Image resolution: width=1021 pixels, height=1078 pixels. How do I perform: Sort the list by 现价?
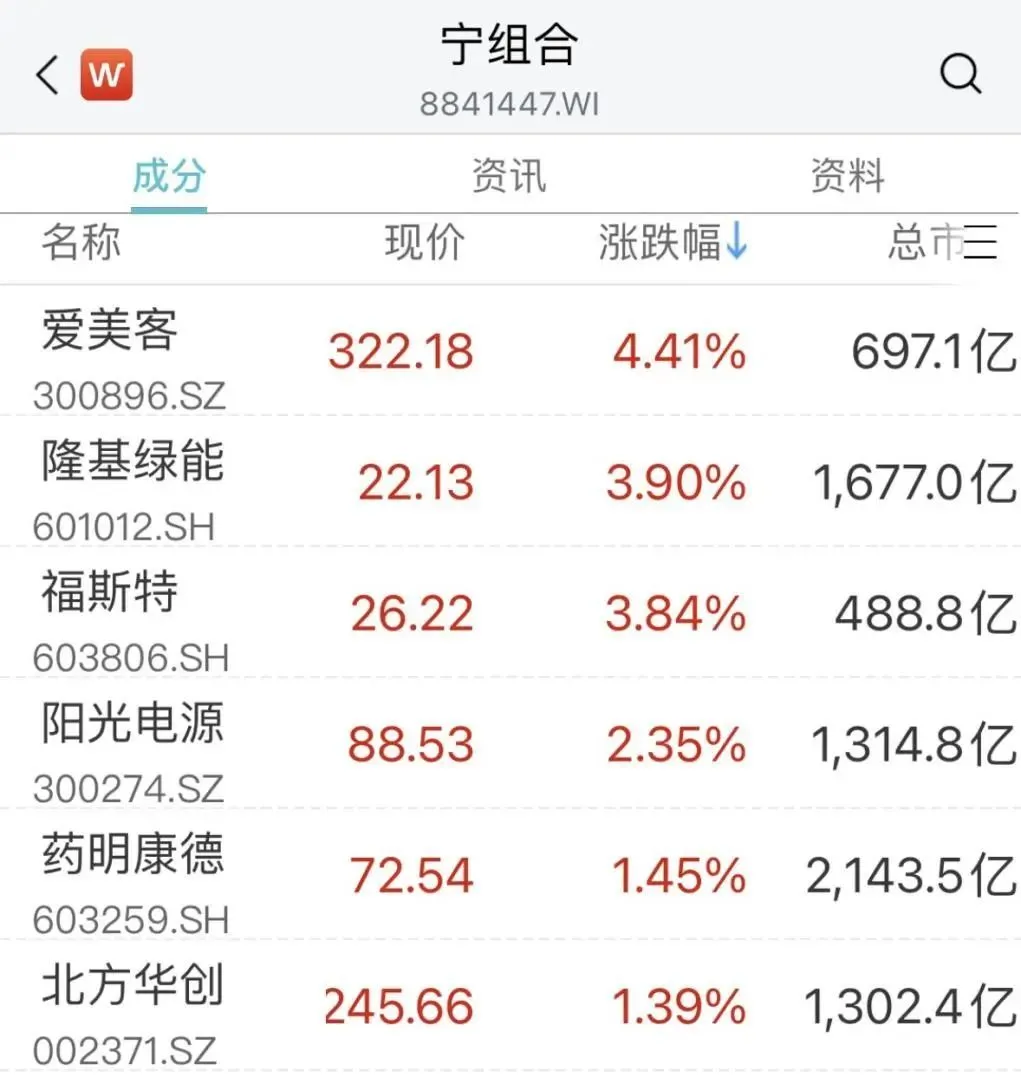point(425,243)
